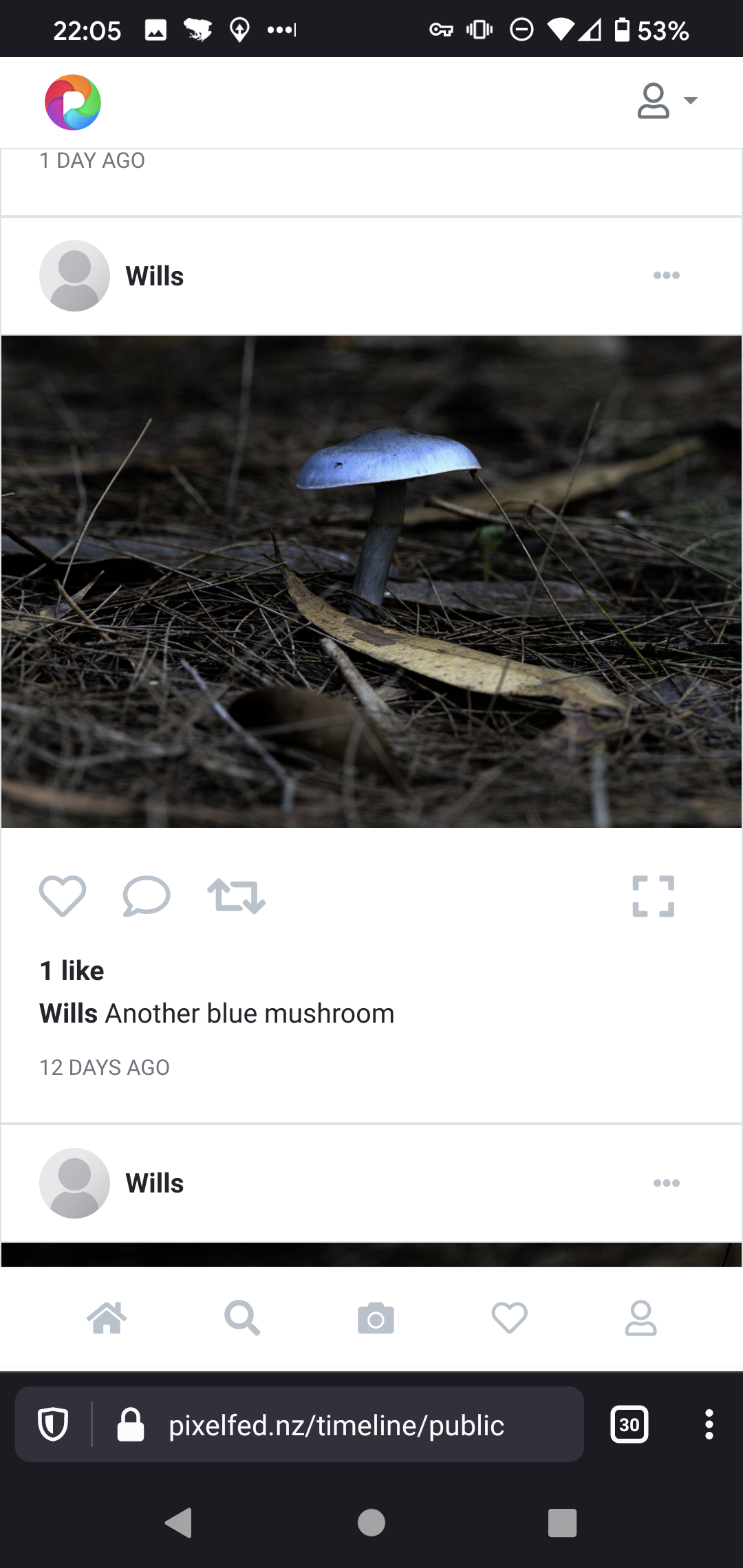Comment on the blue mushroom post
This screenshot has height=1568, width=743.
click(x=147, y=896)
